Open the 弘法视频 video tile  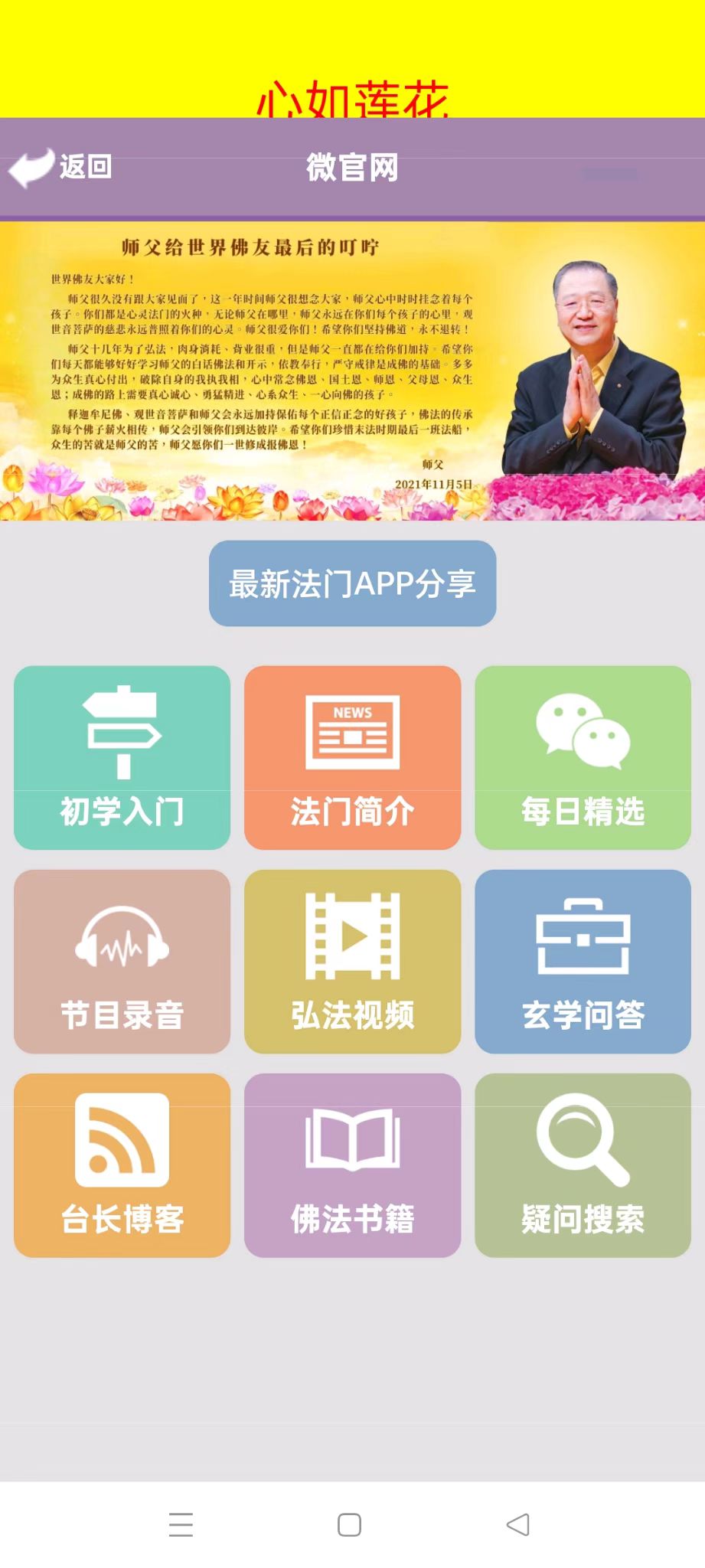click(x=352, y=962)
